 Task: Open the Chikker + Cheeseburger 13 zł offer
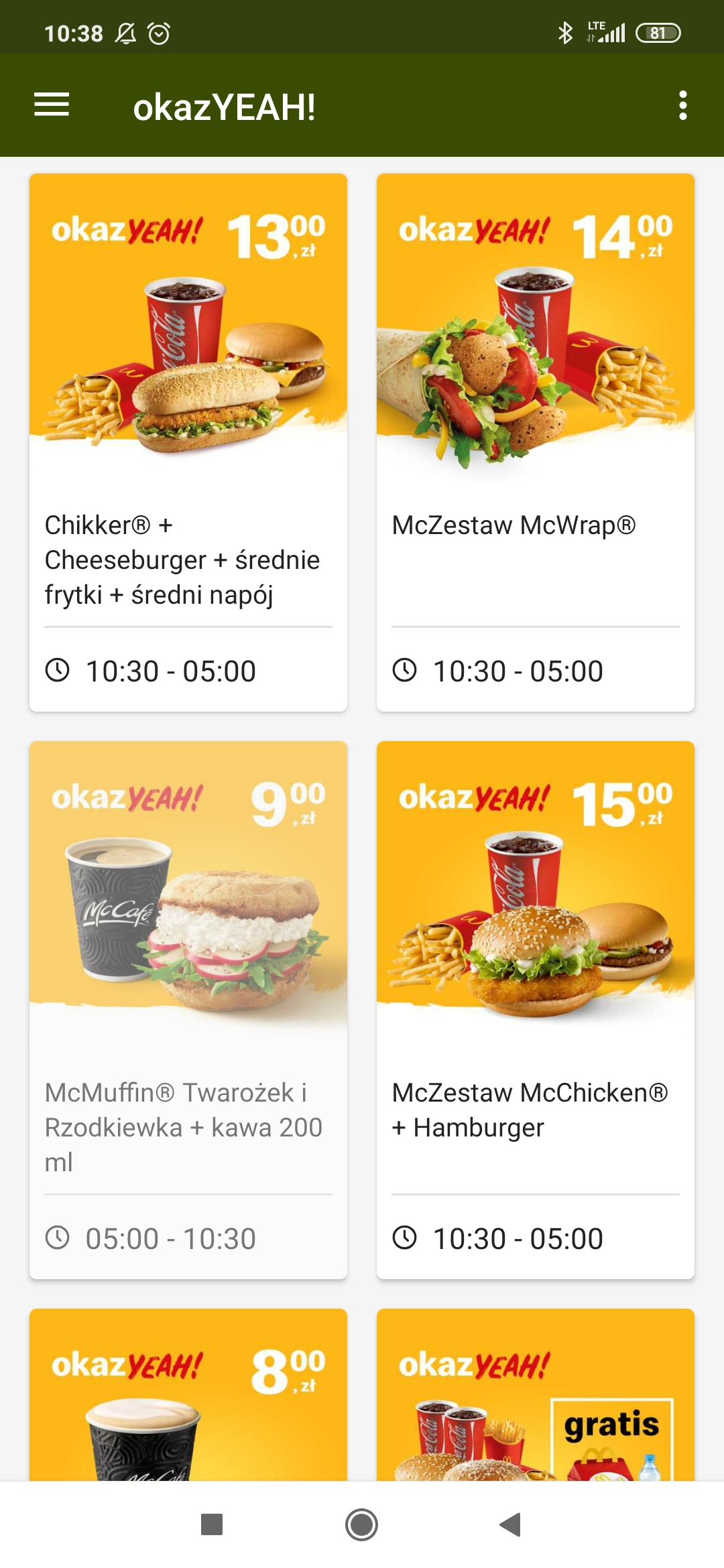(x=188, y=442)
